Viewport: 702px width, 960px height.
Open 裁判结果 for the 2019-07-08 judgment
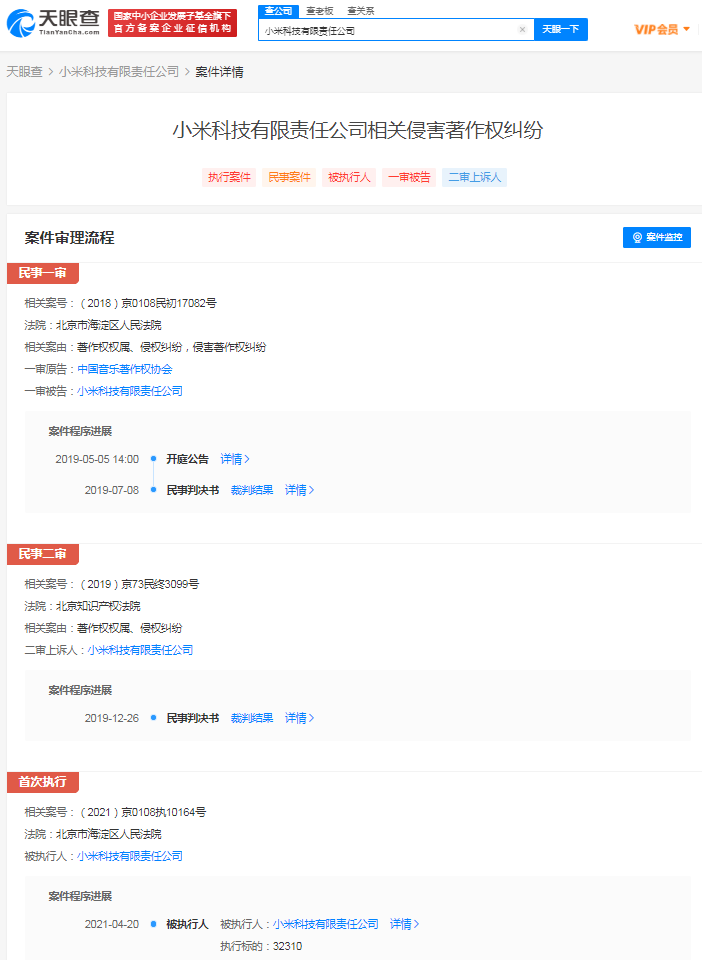[x=252, y=490]
